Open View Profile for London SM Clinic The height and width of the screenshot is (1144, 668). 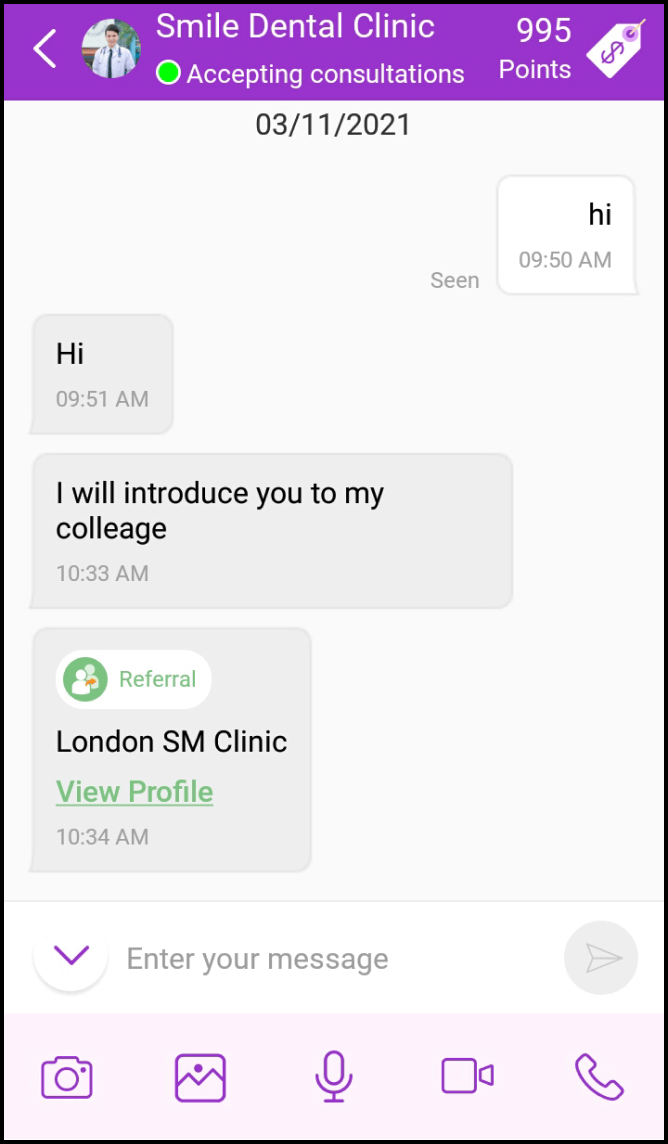(134, 791)
